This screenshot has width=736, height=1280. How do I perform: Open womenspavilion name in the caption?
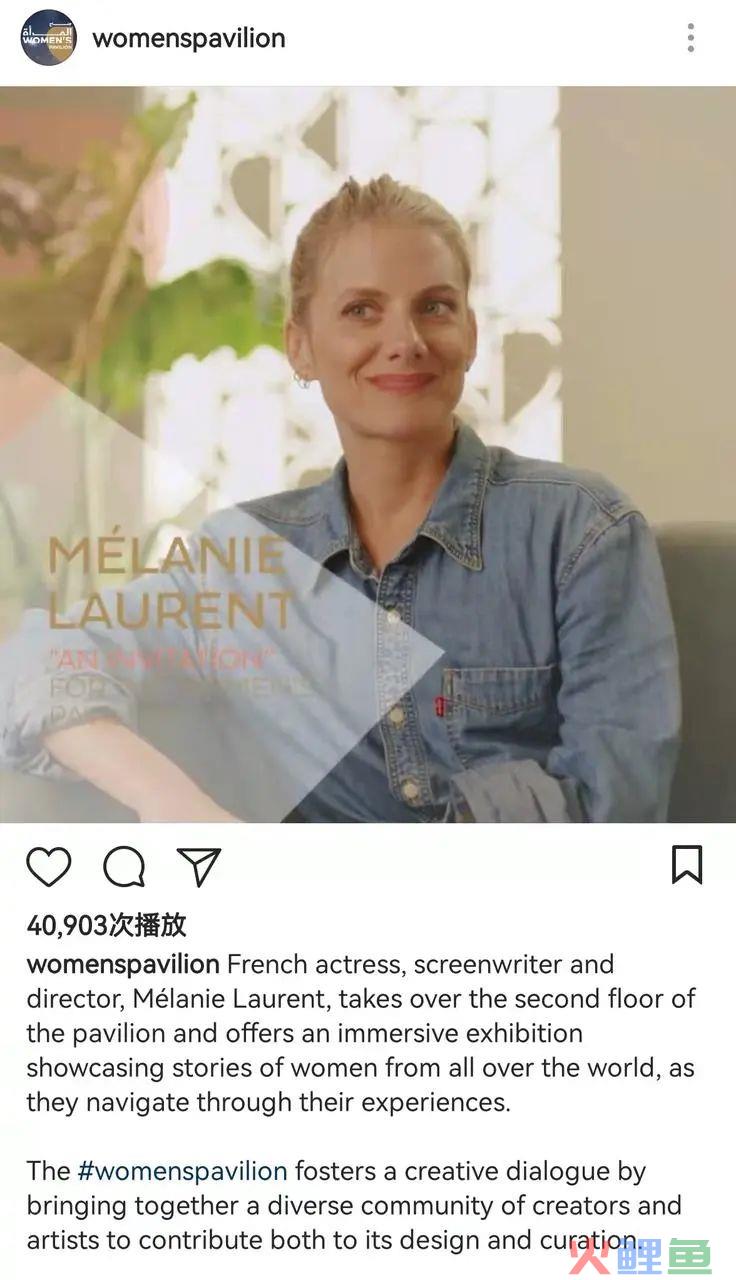pyautogui.click(x=123, y=965)
